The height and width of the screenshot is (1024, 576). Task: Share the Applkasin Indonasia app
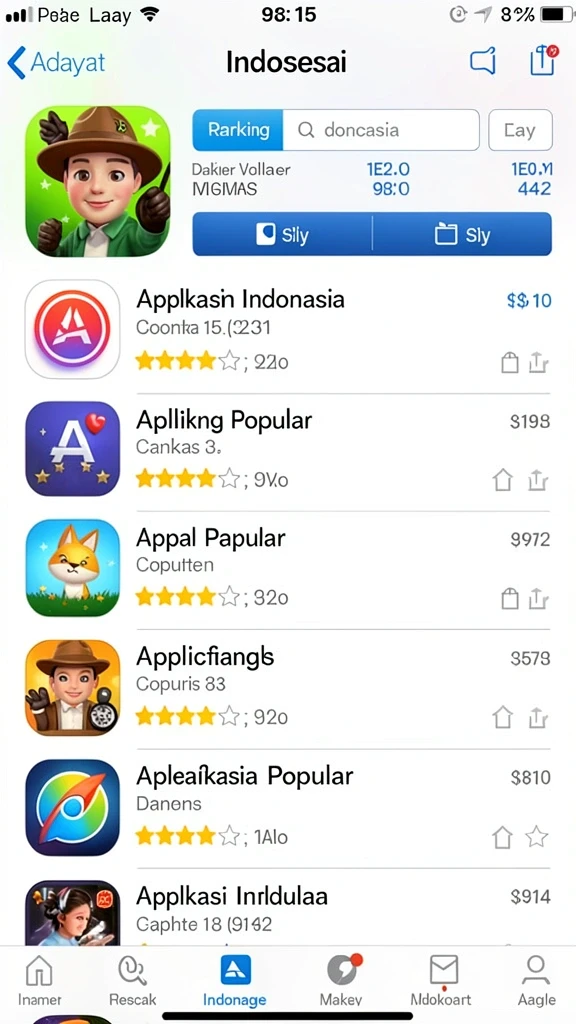coord(537,362)
